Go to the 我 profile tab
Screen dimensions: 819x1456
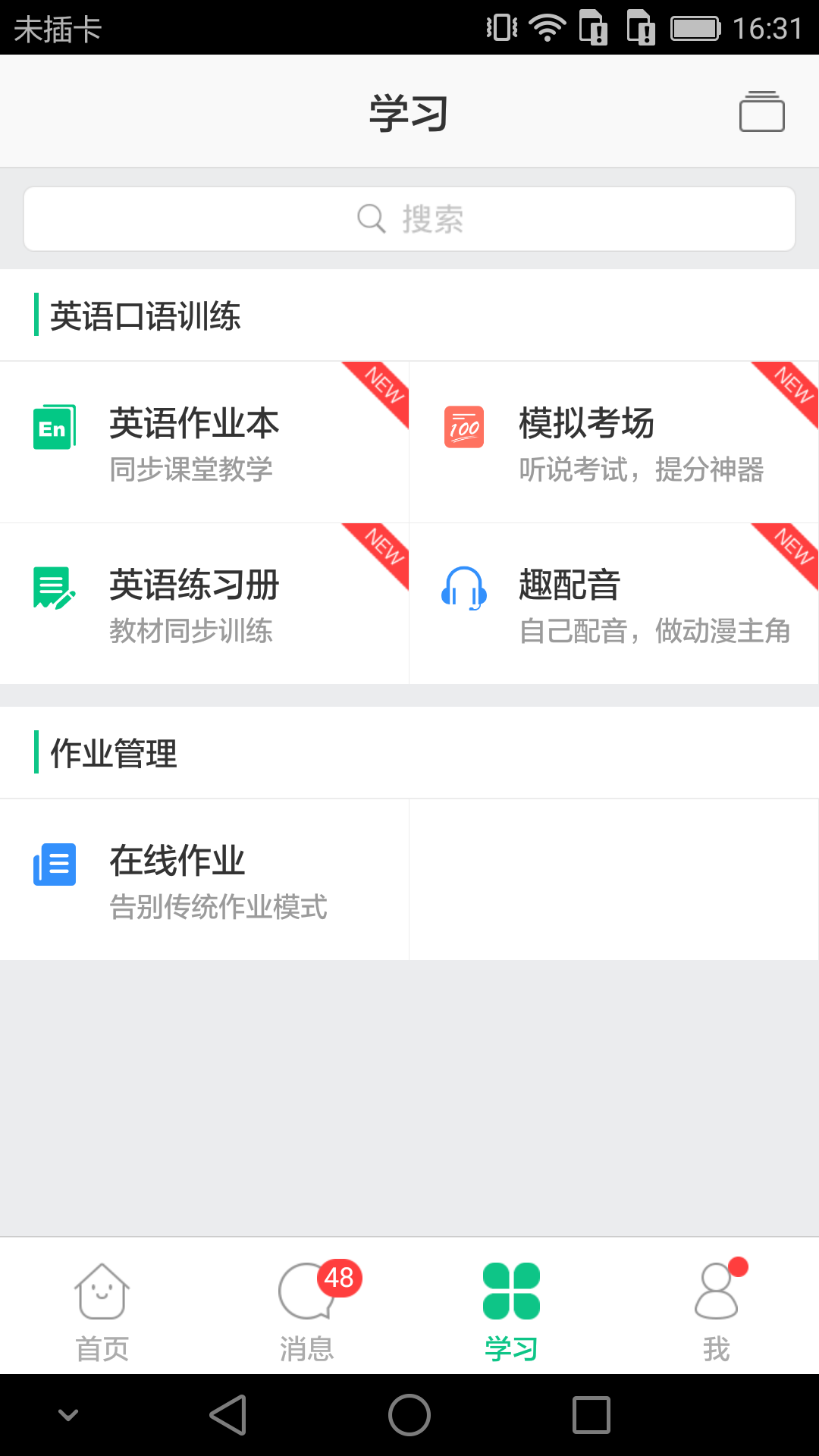pyautogui.click(x=716, y=1310)
